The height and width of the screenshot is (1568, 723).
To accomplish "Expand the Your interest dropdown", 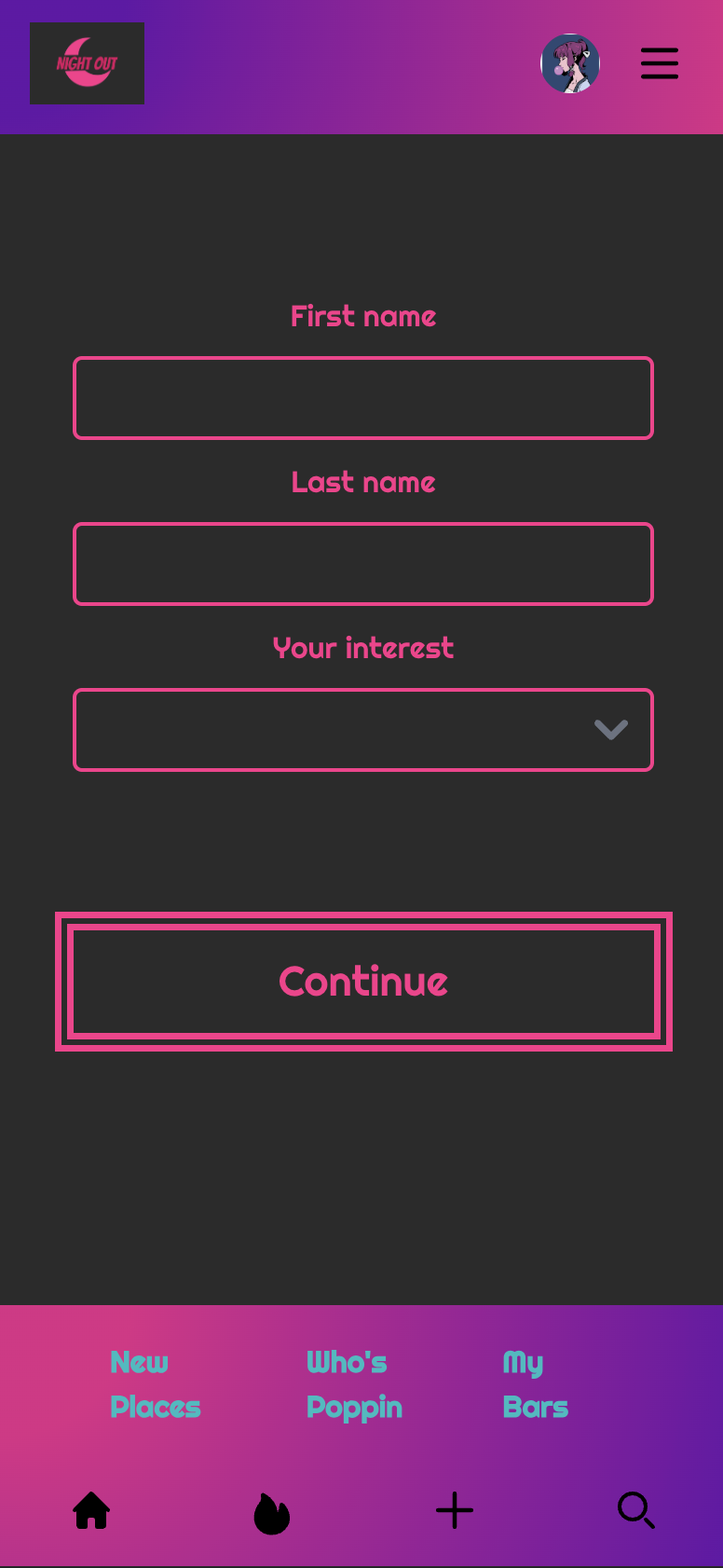I will 363,730.
